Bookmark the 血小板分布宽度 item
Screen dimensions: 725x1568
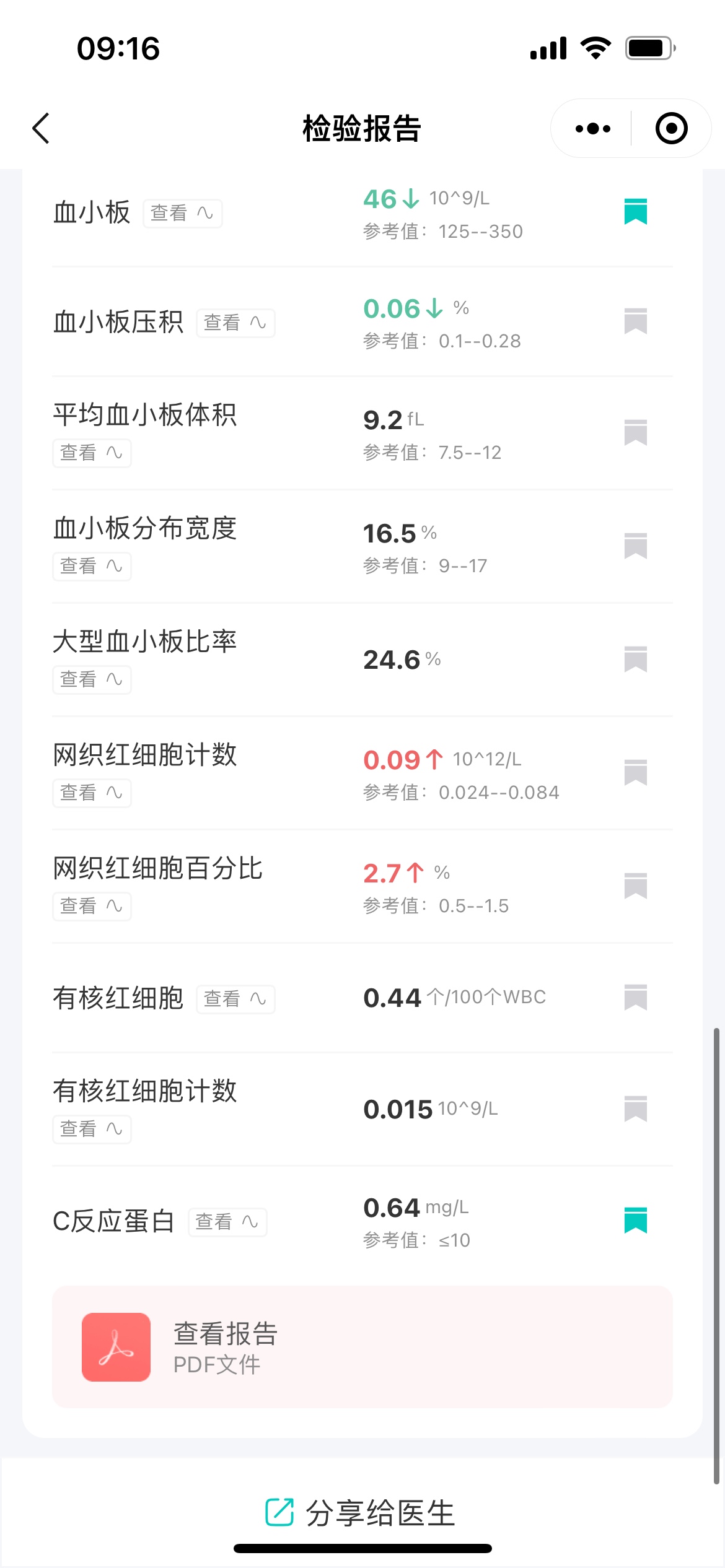636,546
